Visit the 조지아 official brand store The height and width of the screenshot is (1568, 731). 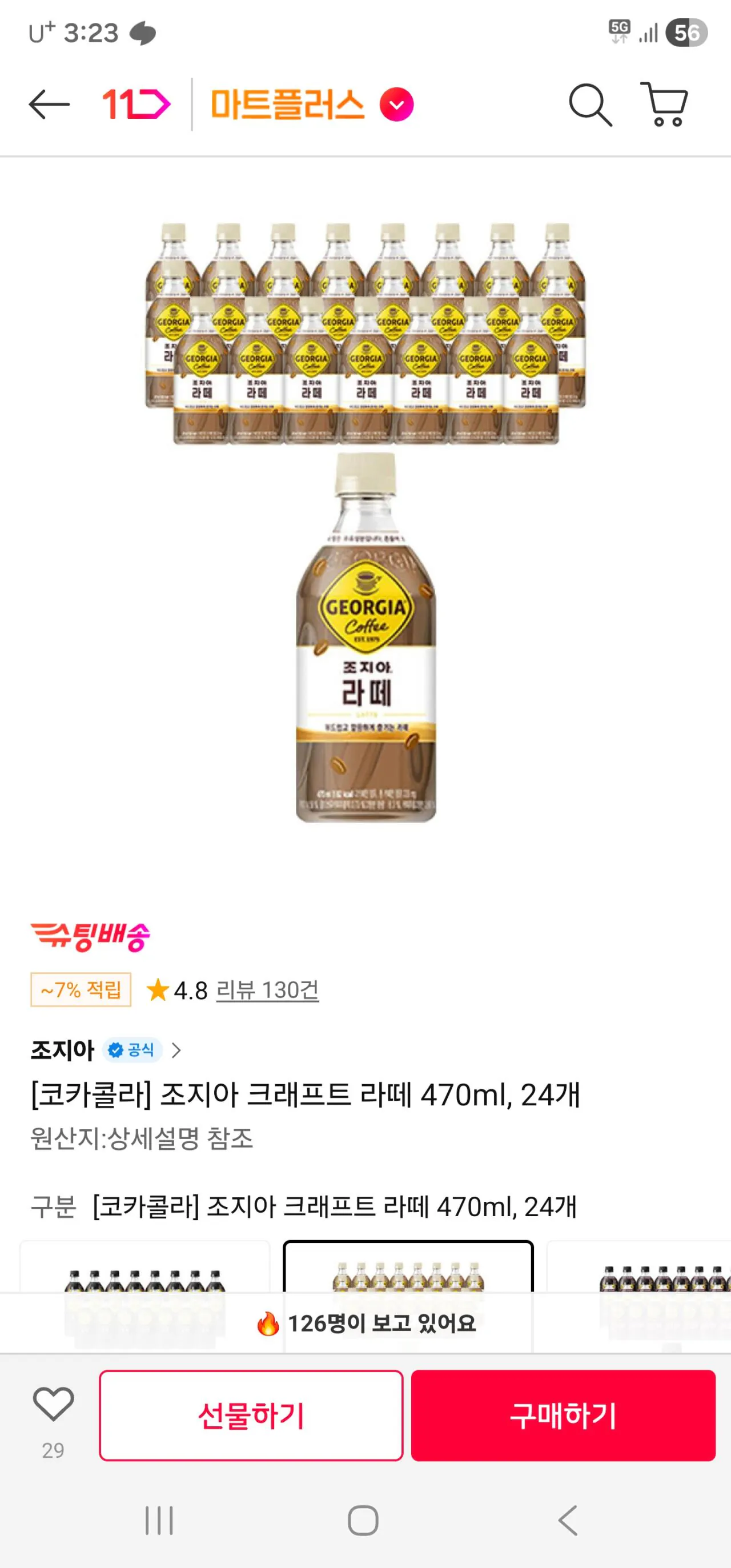(x=105, y=1050)
